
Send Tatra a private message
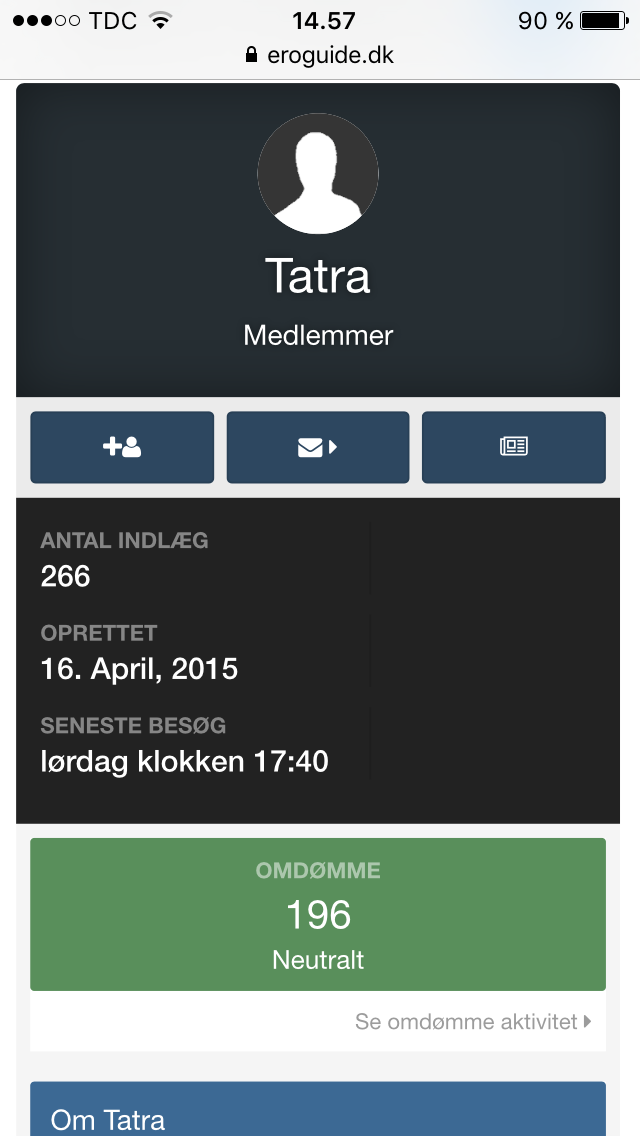pos(317,447)
